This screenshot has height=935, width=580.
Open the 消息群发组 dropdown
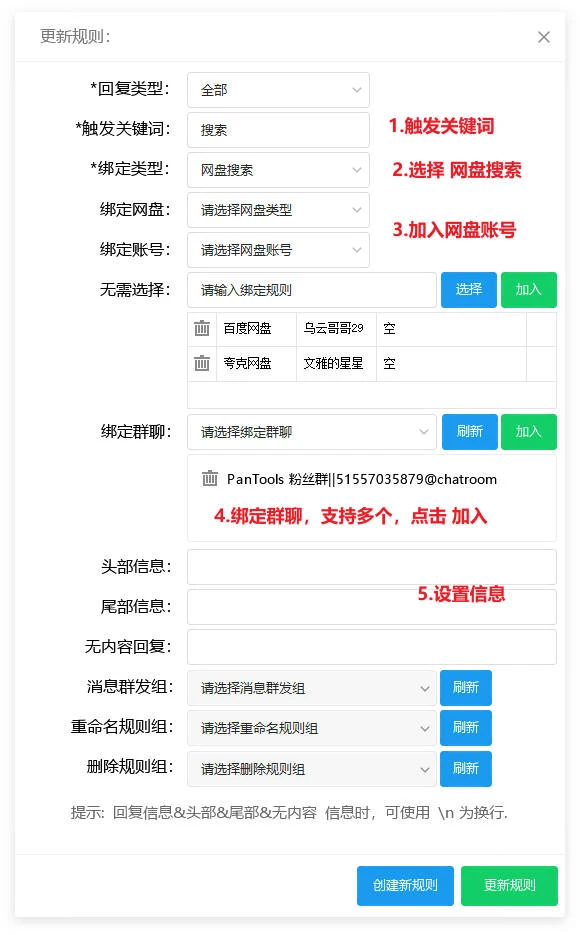click(x=312, y=688)
